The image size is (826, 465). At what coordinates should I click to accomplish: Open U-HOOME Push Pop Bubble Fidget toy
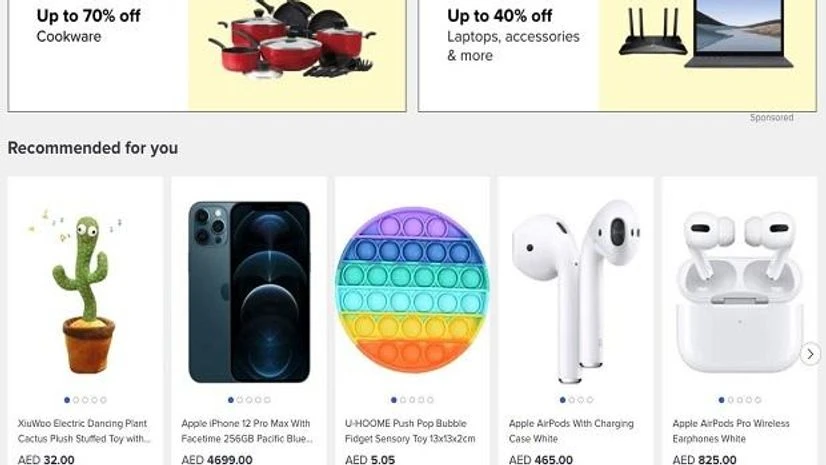(x=412, y=290)
